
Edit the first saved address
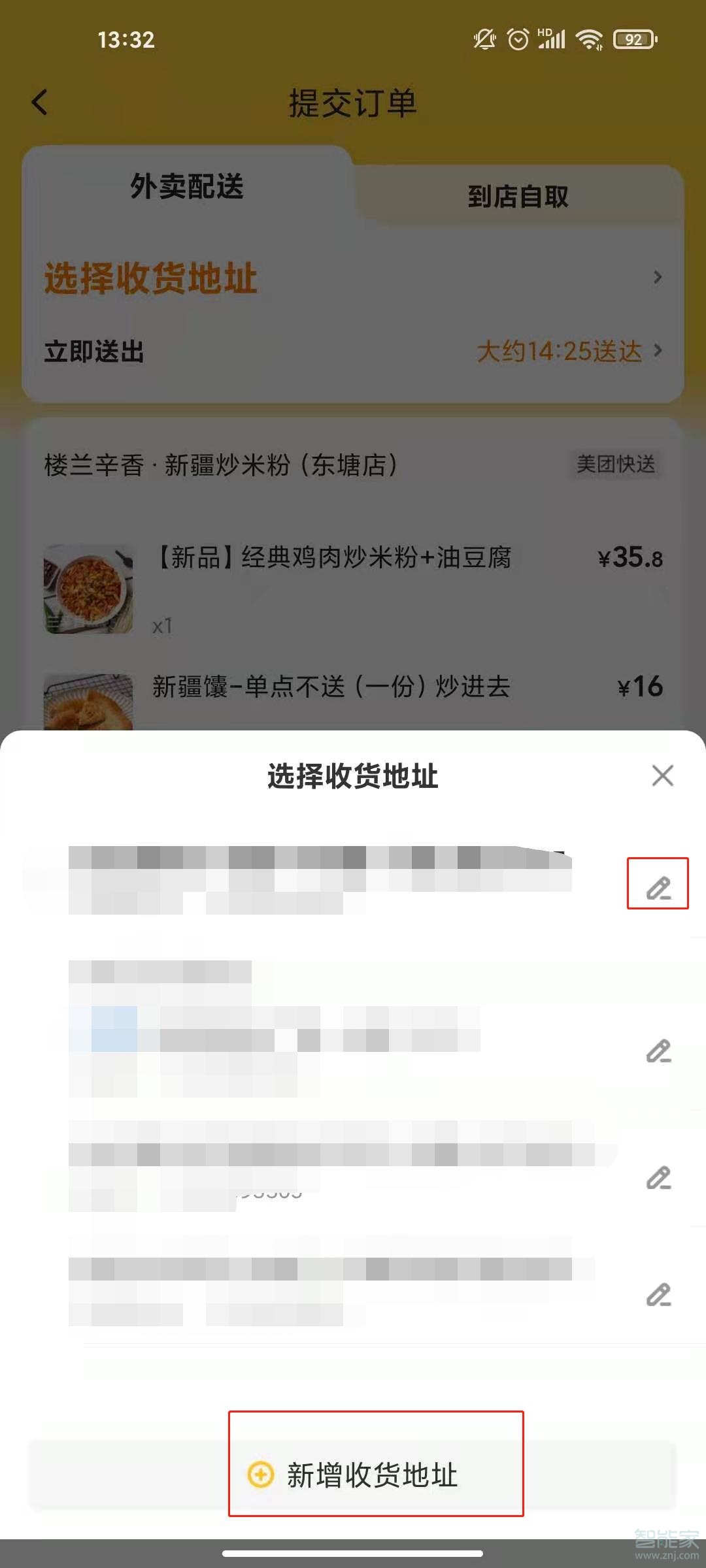(x=658, y=888)
